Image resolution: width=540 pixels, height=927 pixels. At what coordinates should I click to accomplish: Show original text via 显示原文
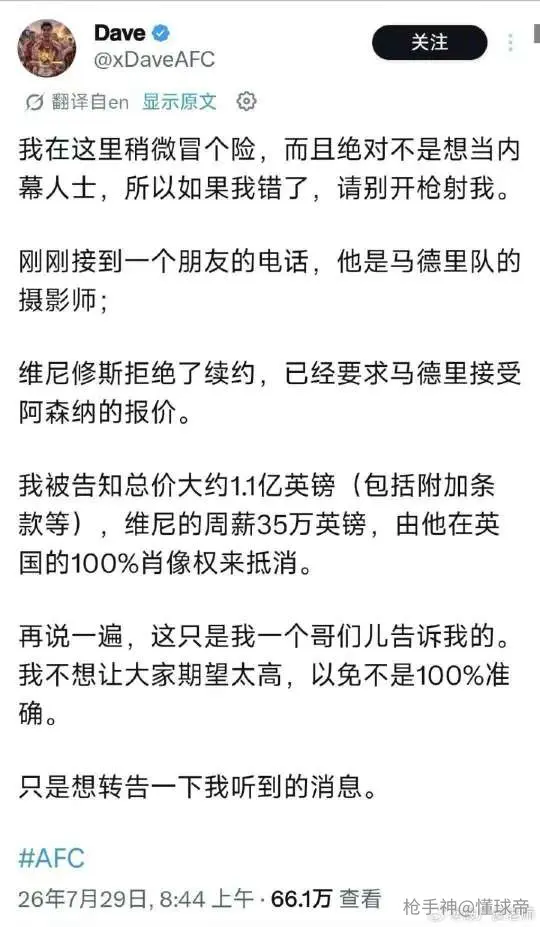tap(179, 102)
